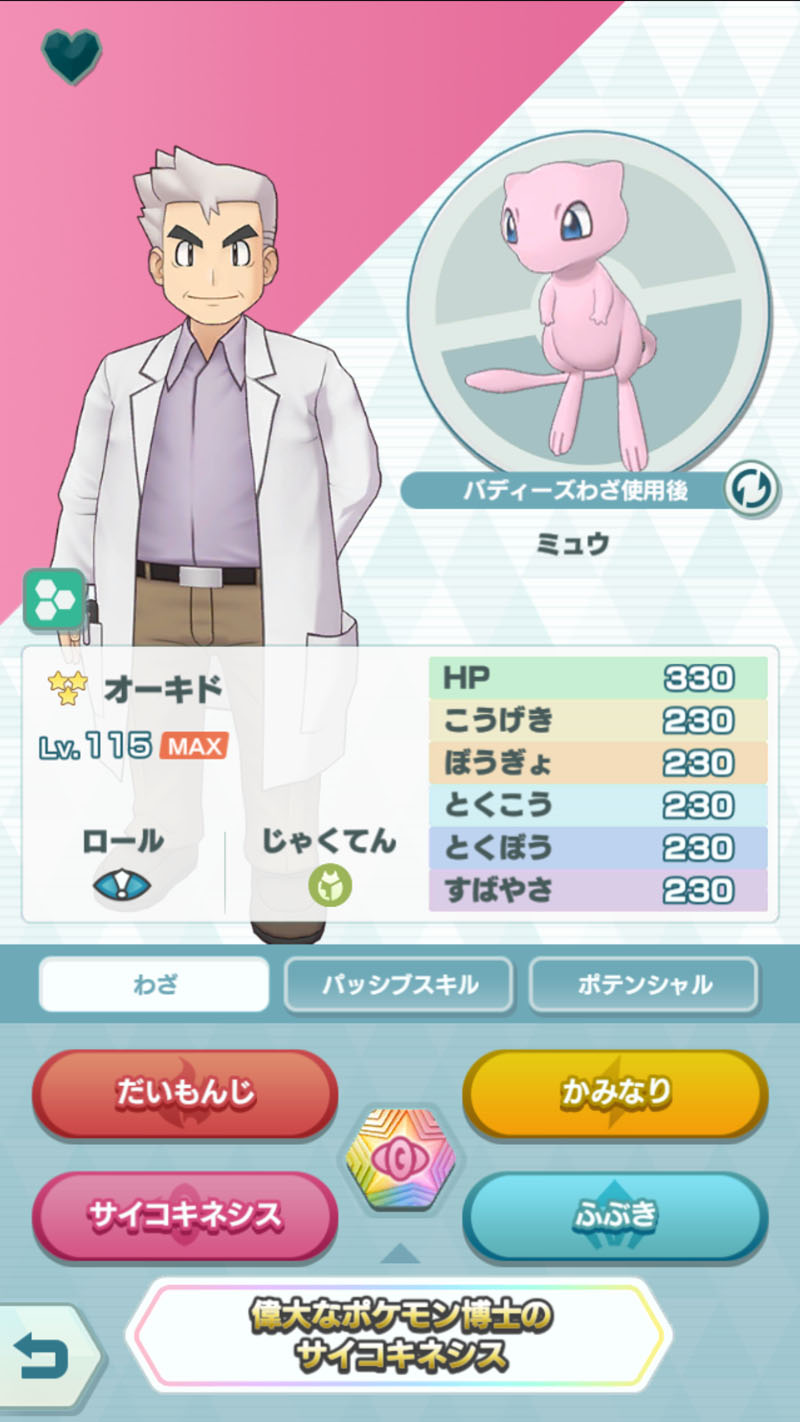800x1422 pixels.
Task: Tap the ロール role eye icon
Action: [122, 885]
